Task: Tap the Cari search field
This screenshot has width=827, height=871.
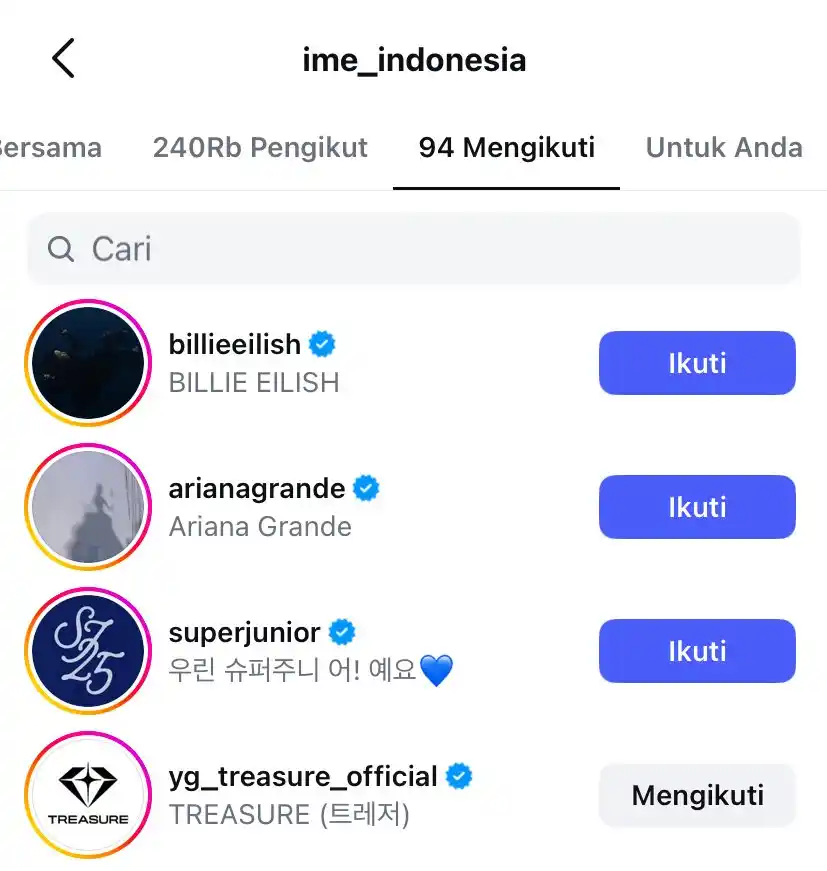Action: 414,249
